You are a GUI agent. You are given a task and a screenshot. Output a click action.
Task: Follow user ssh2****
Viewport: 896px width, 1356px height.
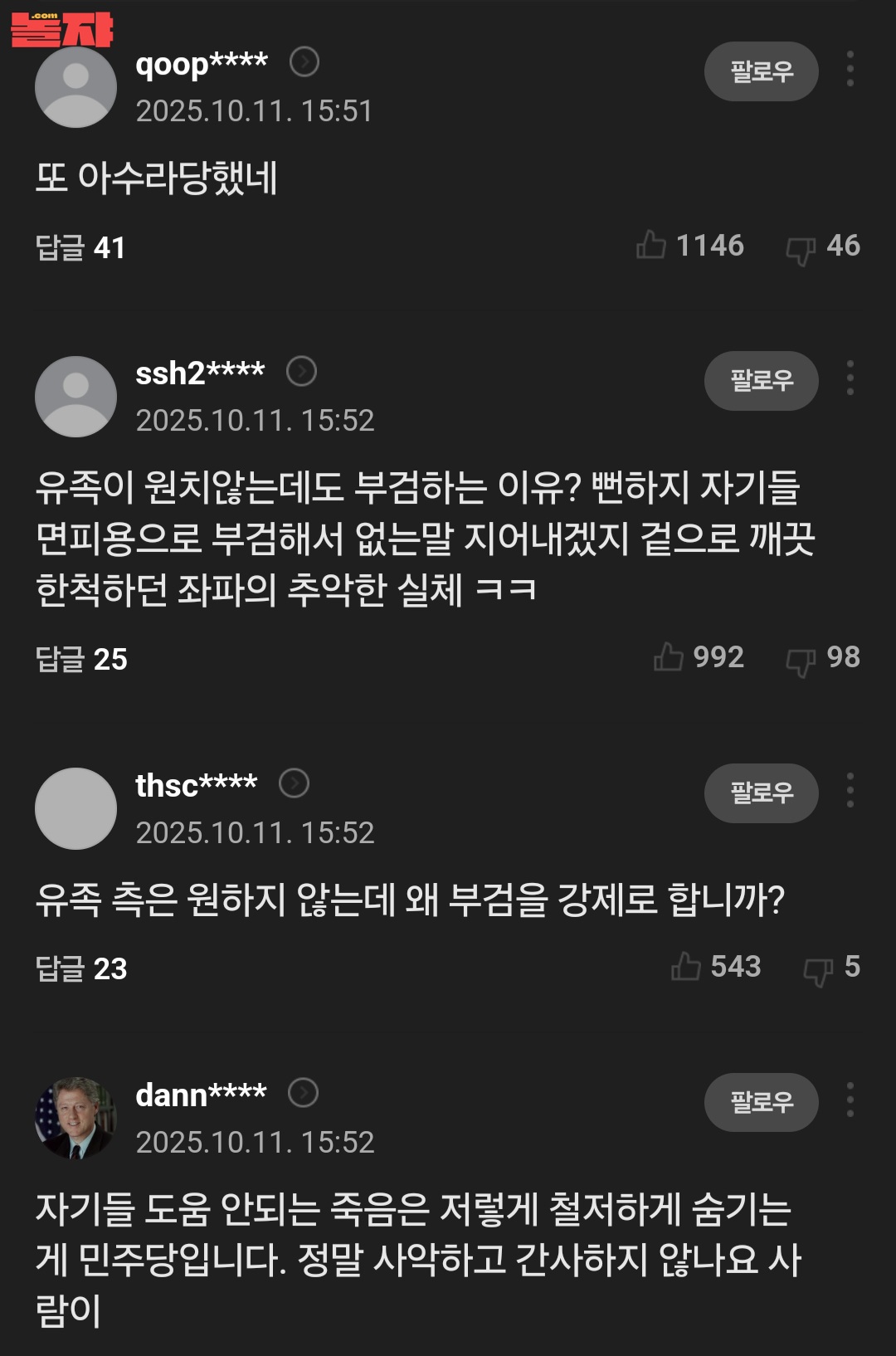click(x=761, y=381)
